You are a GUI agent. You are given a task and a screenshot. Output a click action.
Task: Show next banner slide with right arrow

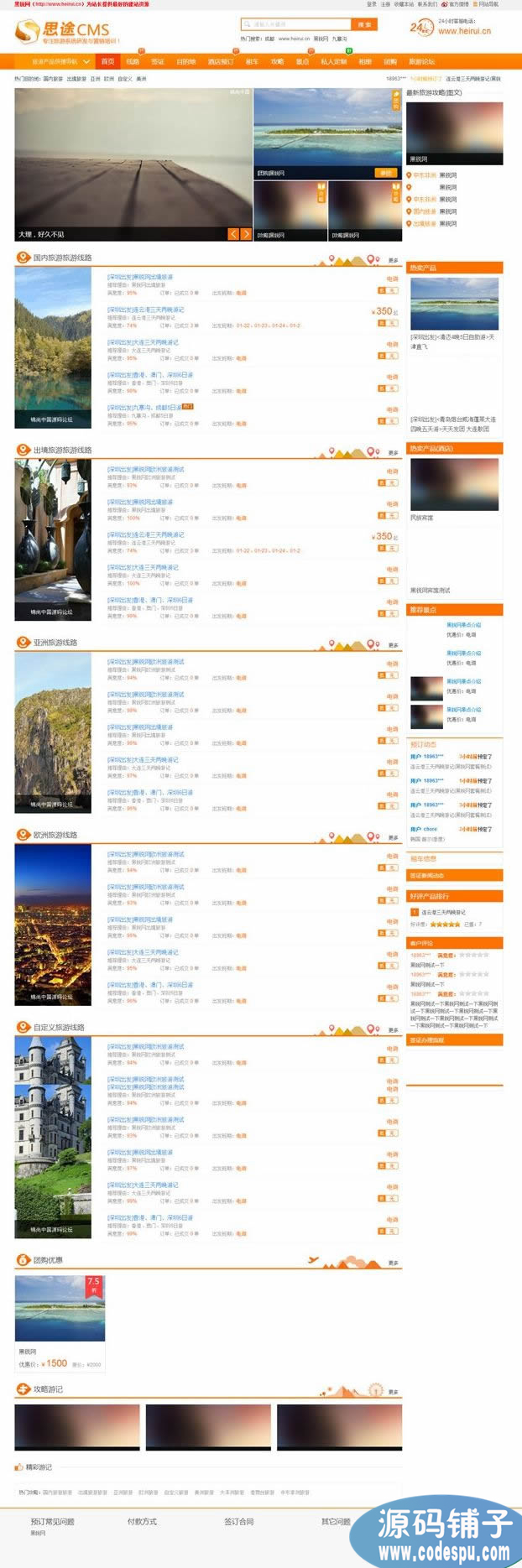[246, 234]
